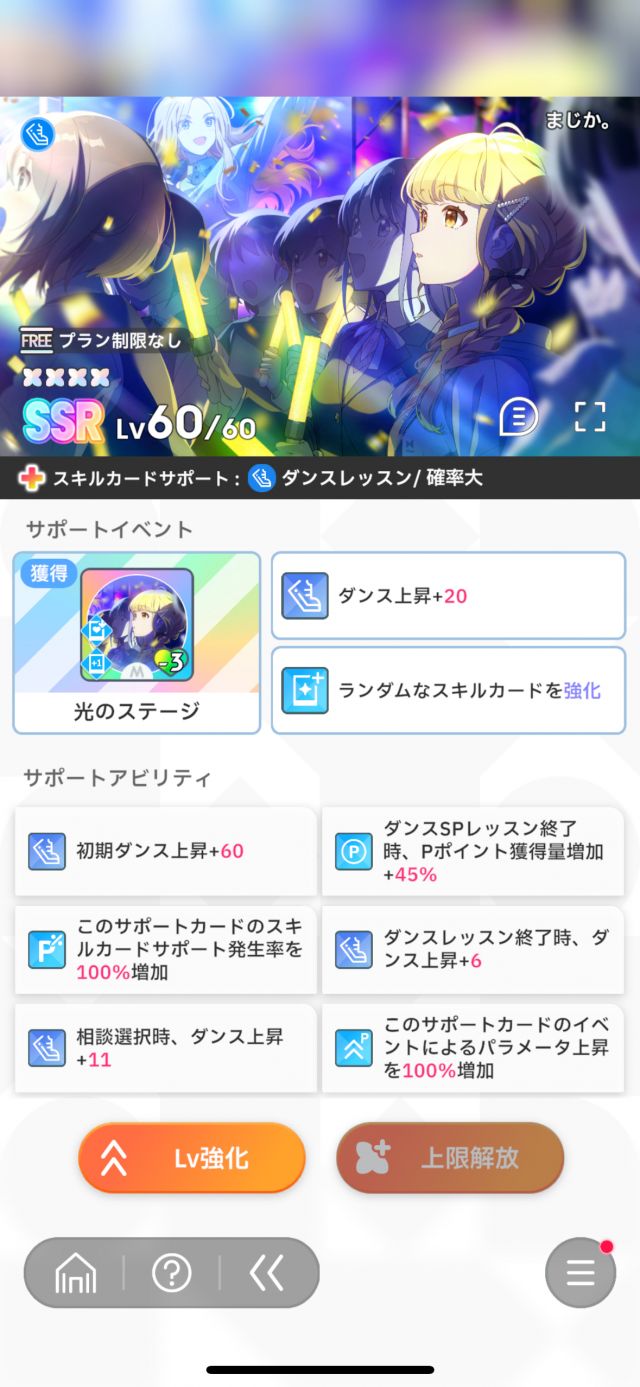Viewport: 640px width, 1387px height.
Task: Open the help question mark
Action: coord(171,1273)
